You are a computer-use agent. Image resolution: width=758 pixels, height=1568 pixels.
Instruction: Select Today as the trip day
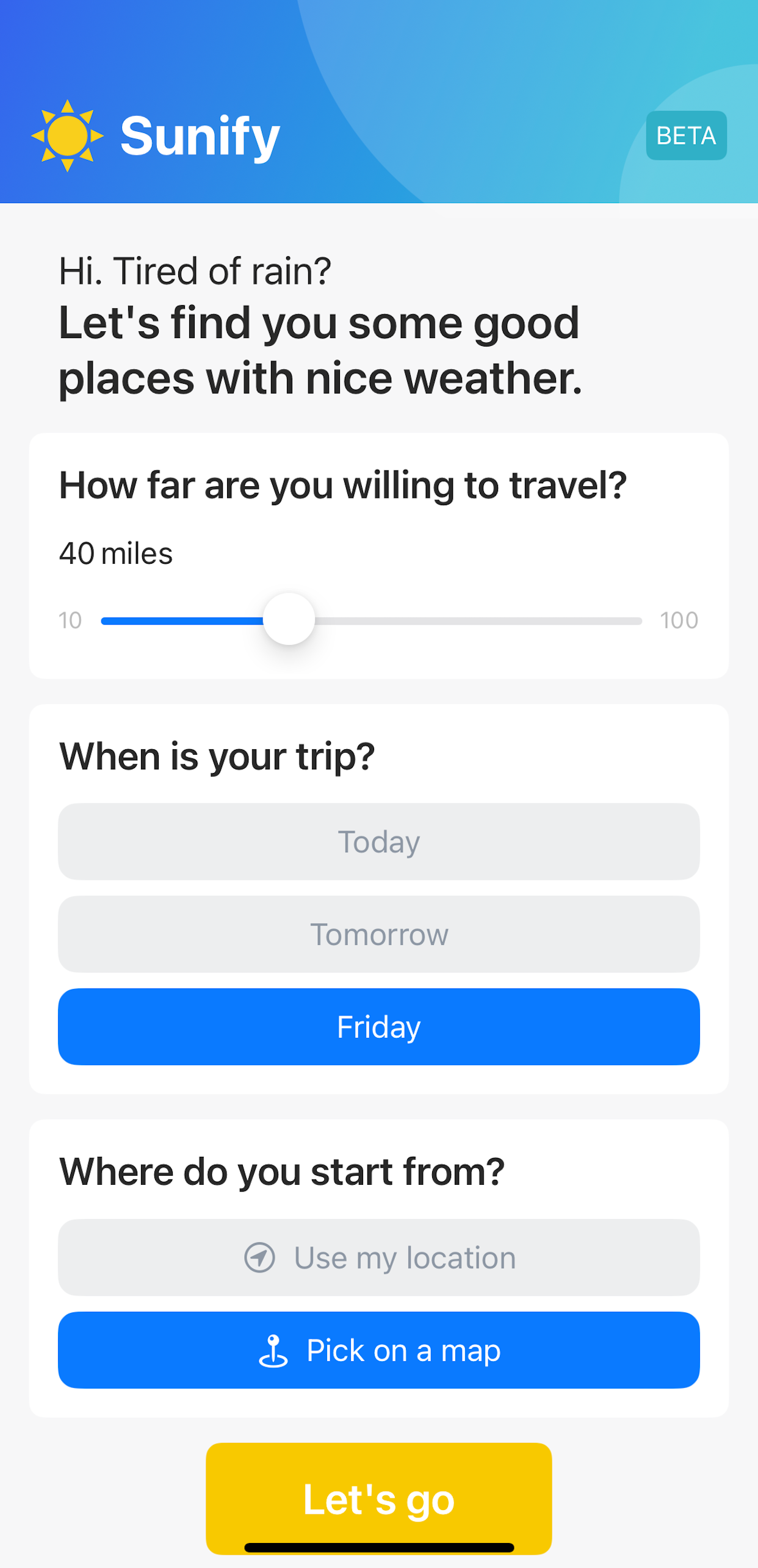click(378, 841)
